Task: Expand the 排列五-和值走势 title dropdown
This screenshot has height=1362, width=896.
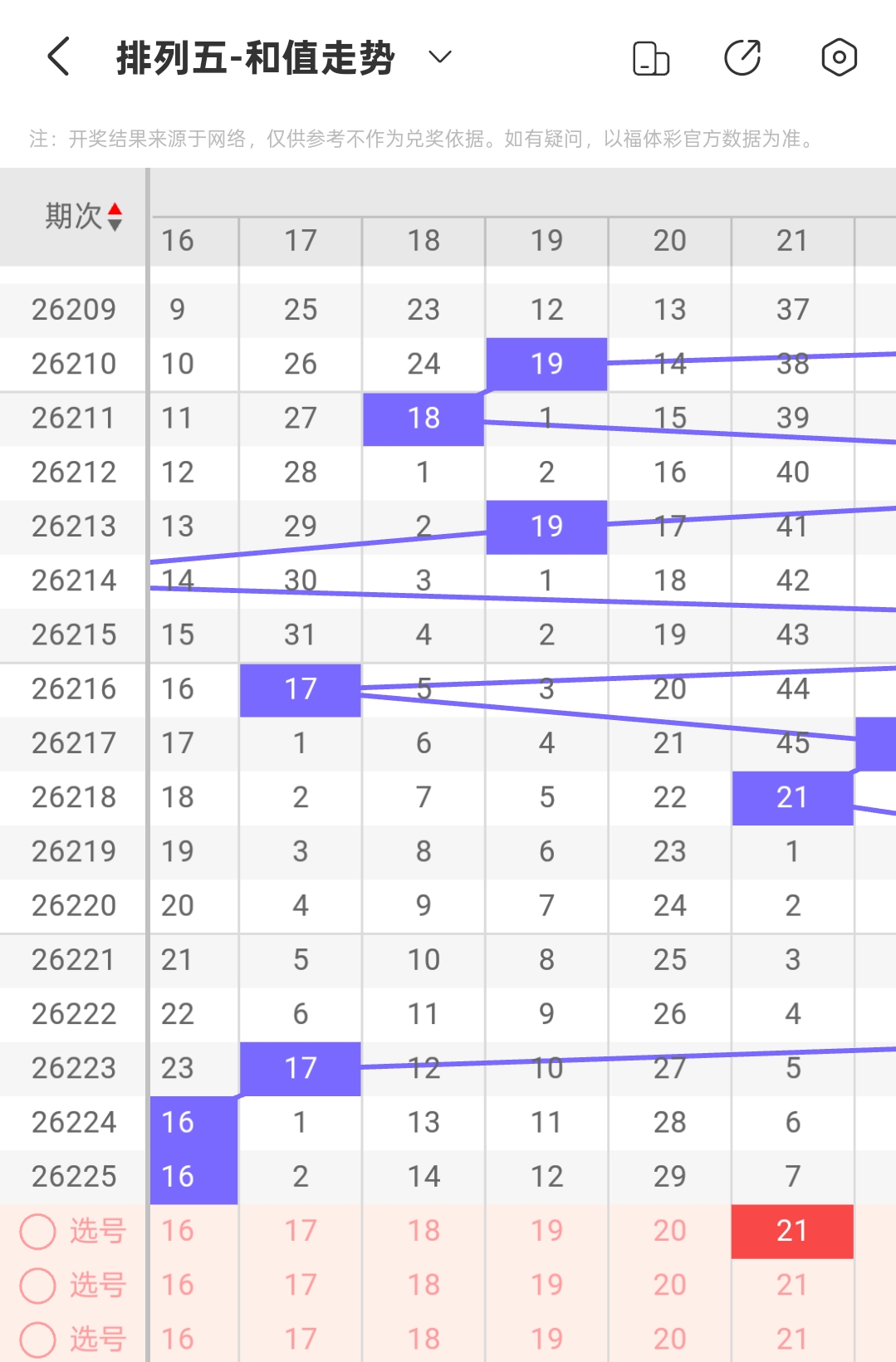Action: click(x=439, y=57)
